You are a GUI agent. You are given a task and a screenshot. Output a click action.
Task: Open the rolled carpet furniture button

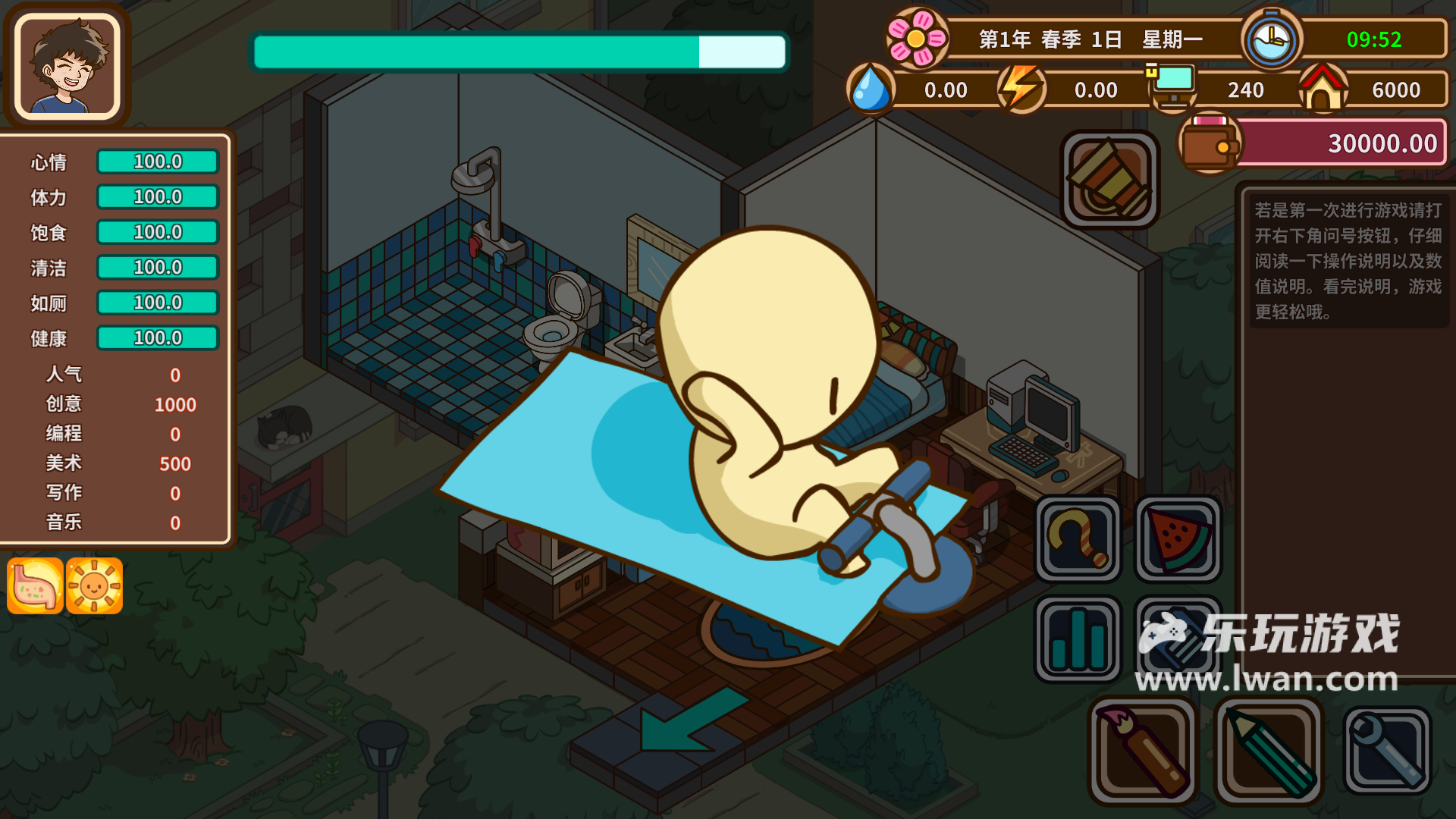pyautogui.click(x=1109, y=180)
